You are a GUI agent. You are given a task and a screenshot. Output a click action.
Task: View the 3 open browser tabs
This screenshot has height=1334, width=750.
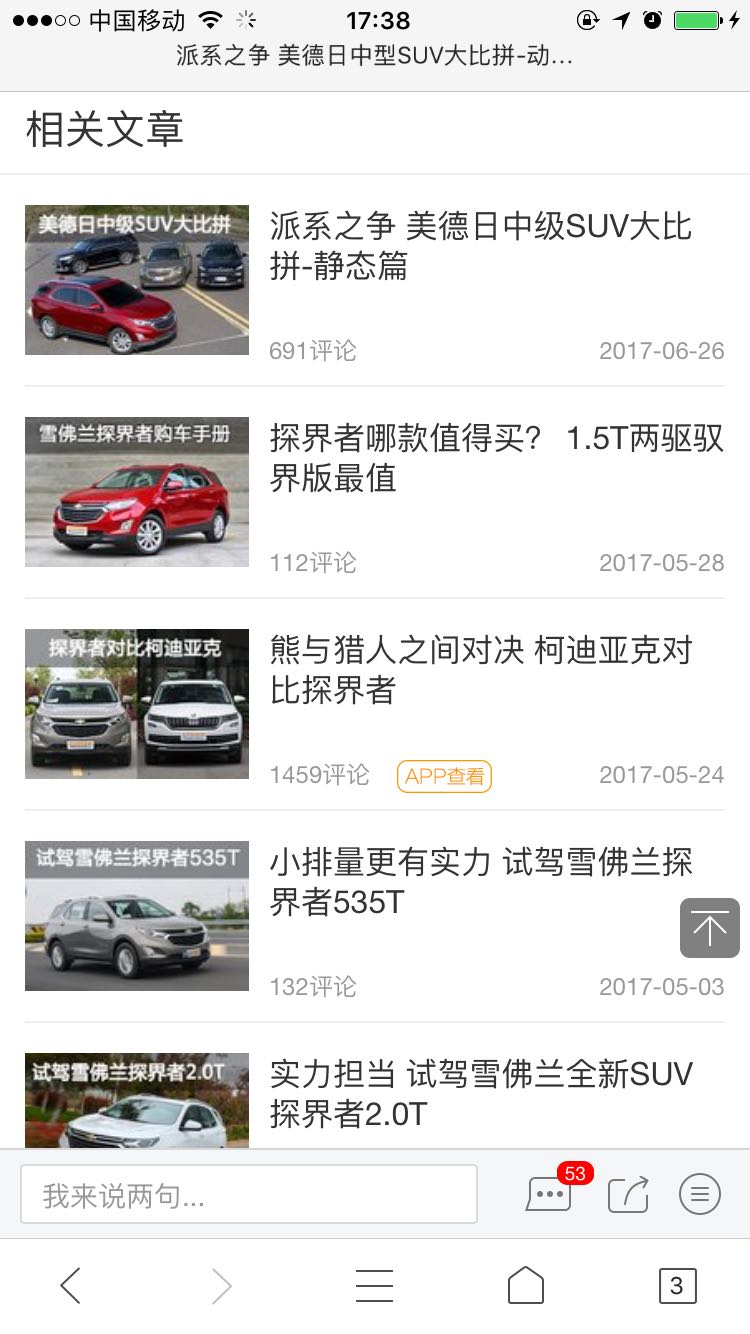[x=677, y=1286]
